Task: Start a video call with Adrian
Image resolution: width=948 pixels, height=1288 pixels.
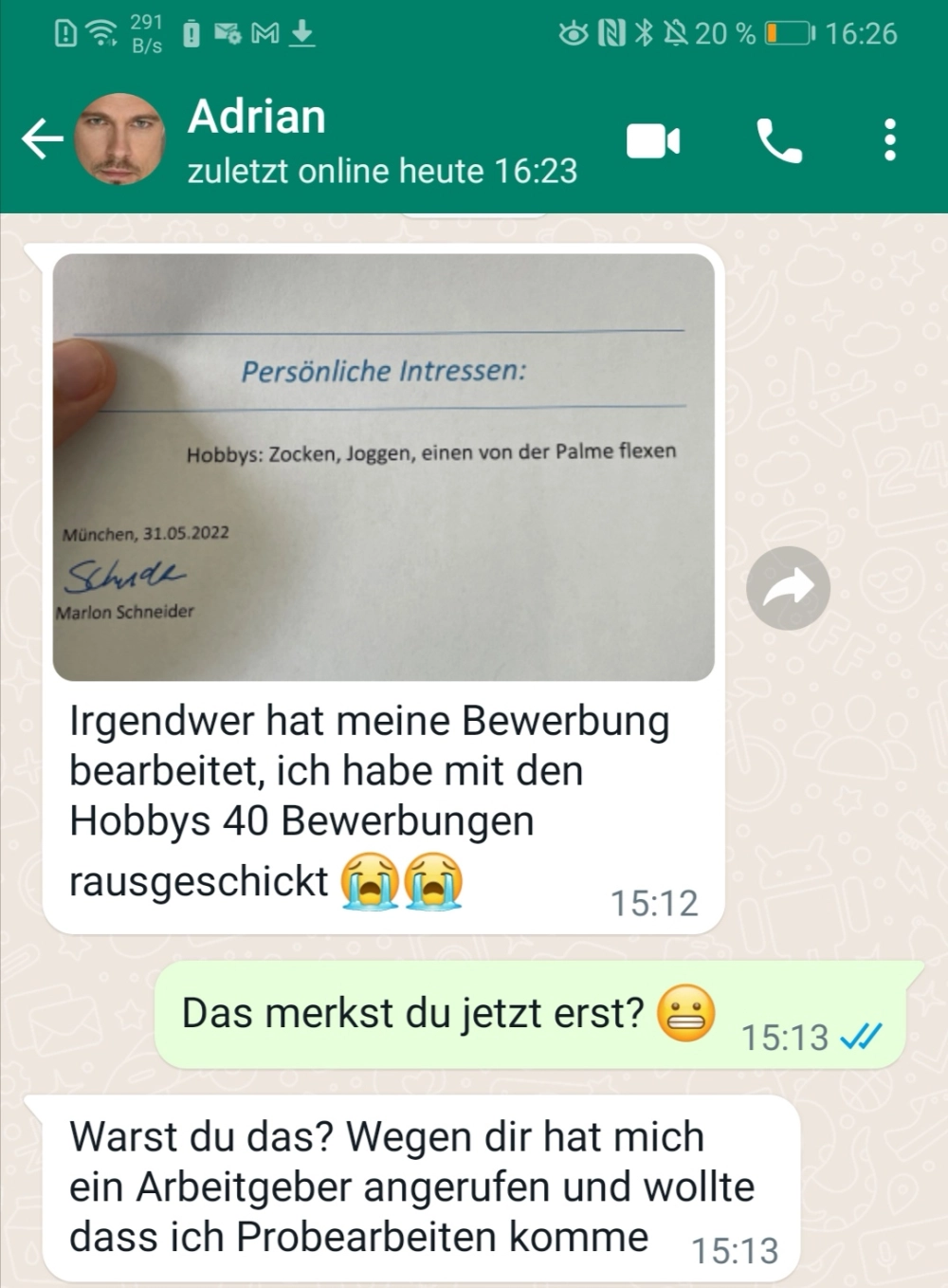Action: pyautogui.click(x=653, y=141)
